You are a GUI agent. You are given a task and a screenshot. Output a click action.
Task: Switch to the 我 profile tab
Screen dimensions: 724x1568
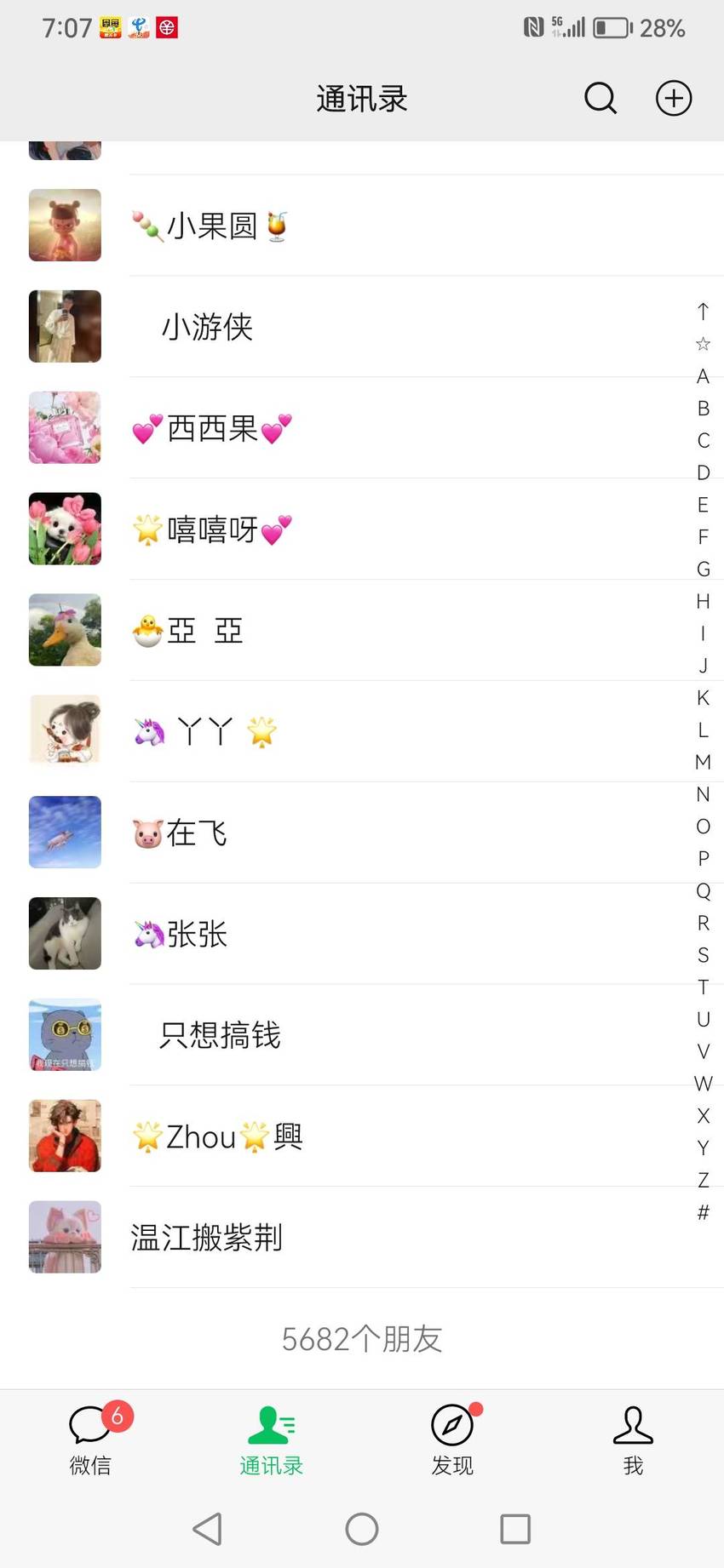point(633,1439)
